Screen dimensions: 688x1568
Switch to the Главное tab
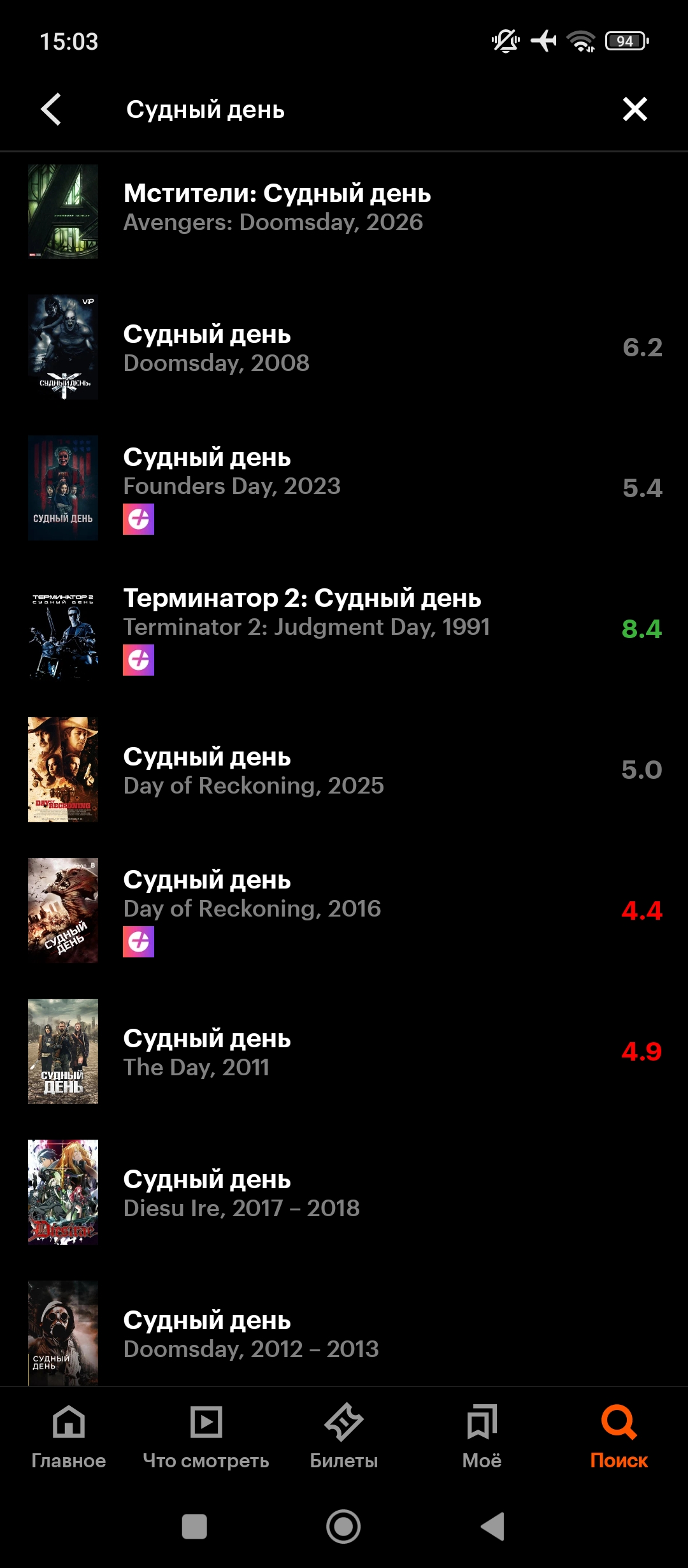pos(69,1434)
